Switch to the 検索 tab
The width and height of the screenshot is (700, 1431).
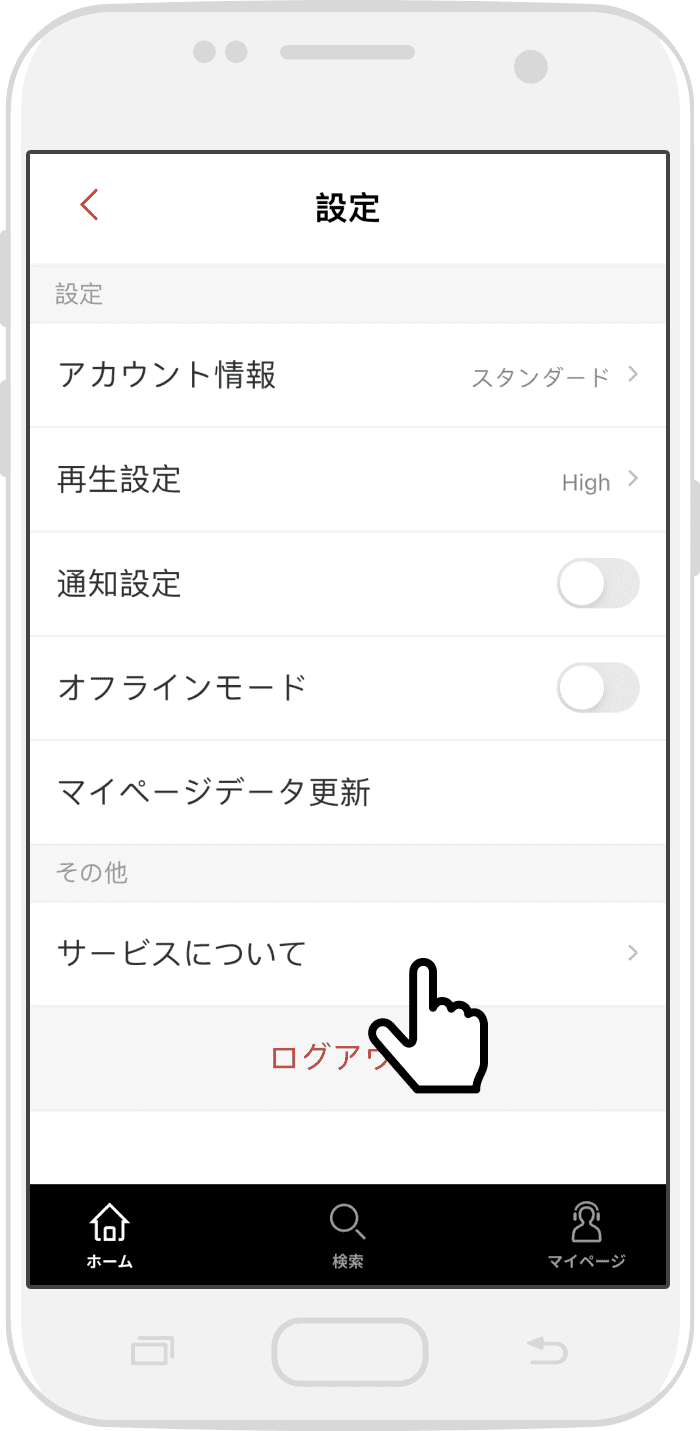(x=348, y=1236)
